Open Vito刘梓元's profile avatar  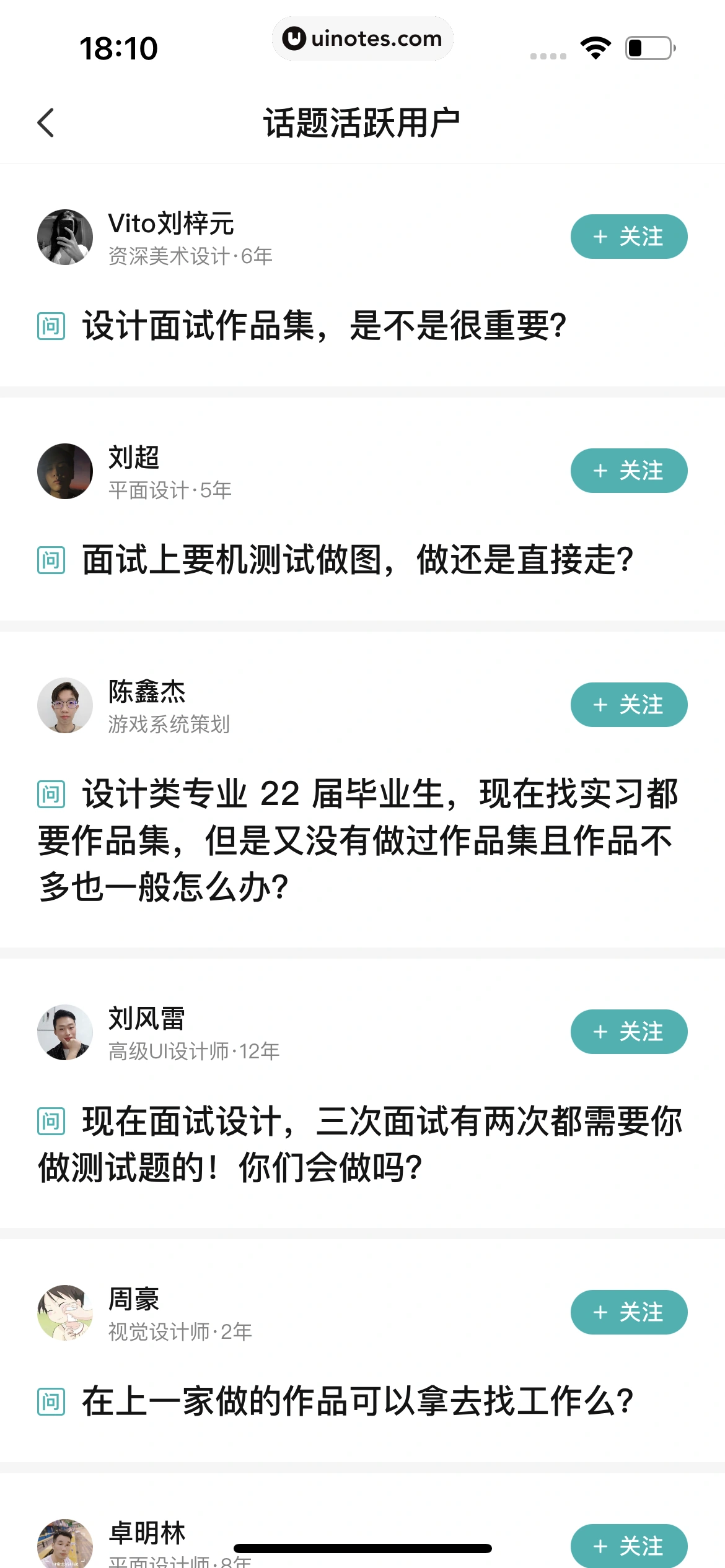64,237
